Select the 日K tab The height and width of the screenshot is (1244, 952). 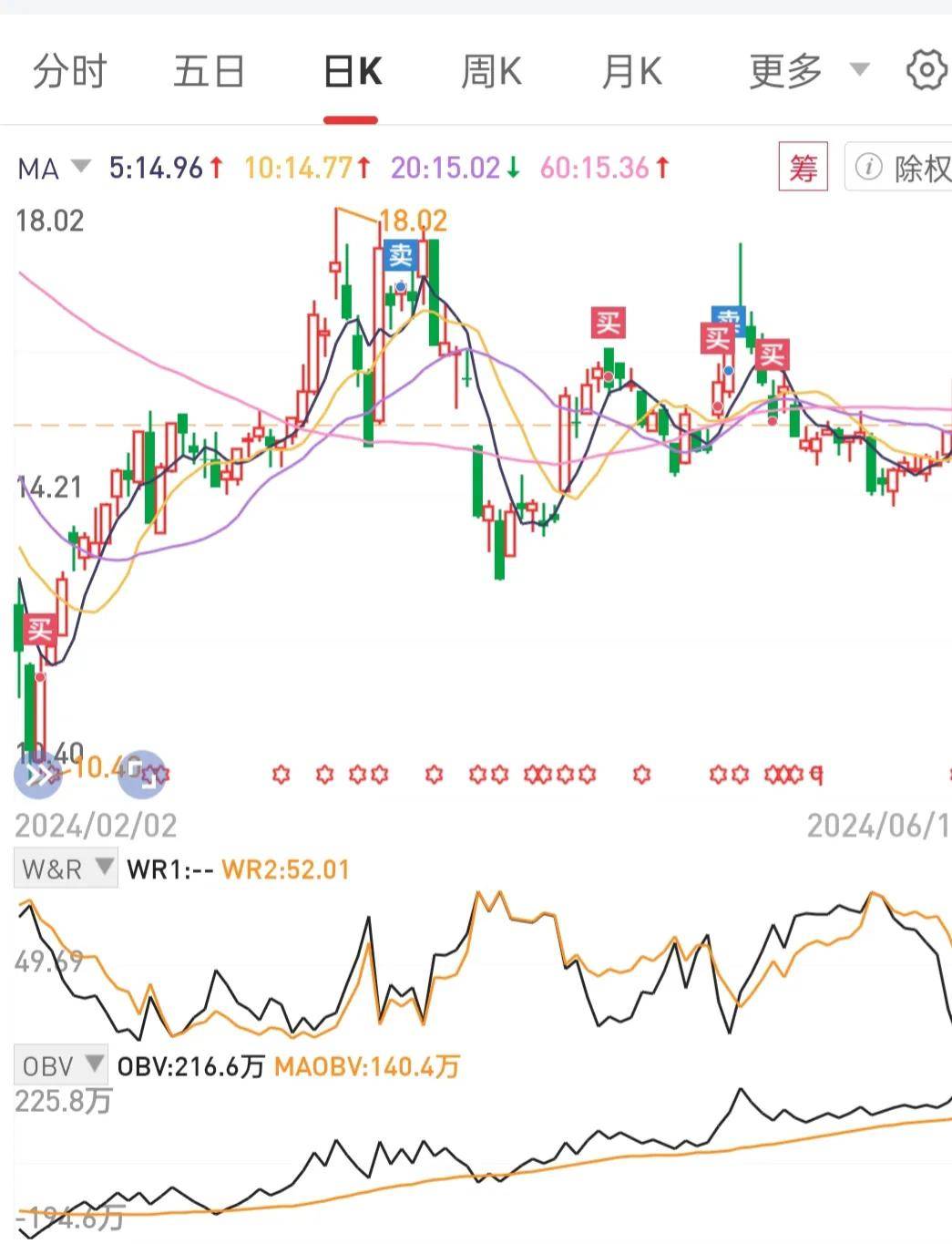tap(352, 71)
